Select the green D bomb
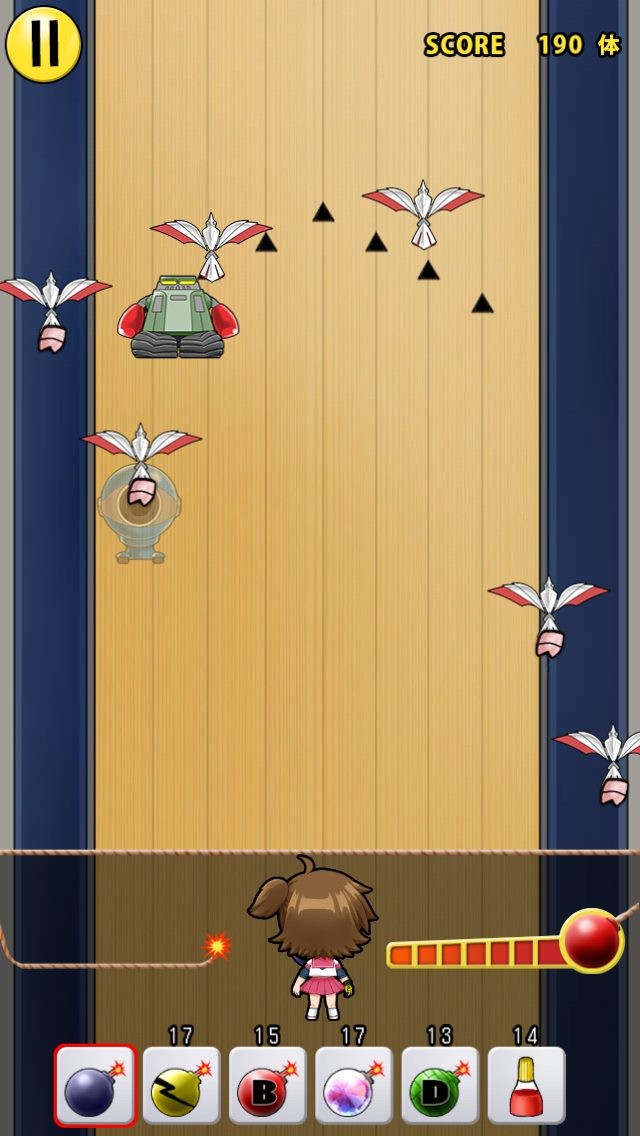Viewport: 640px width, 1136px height. [440, 1086]
